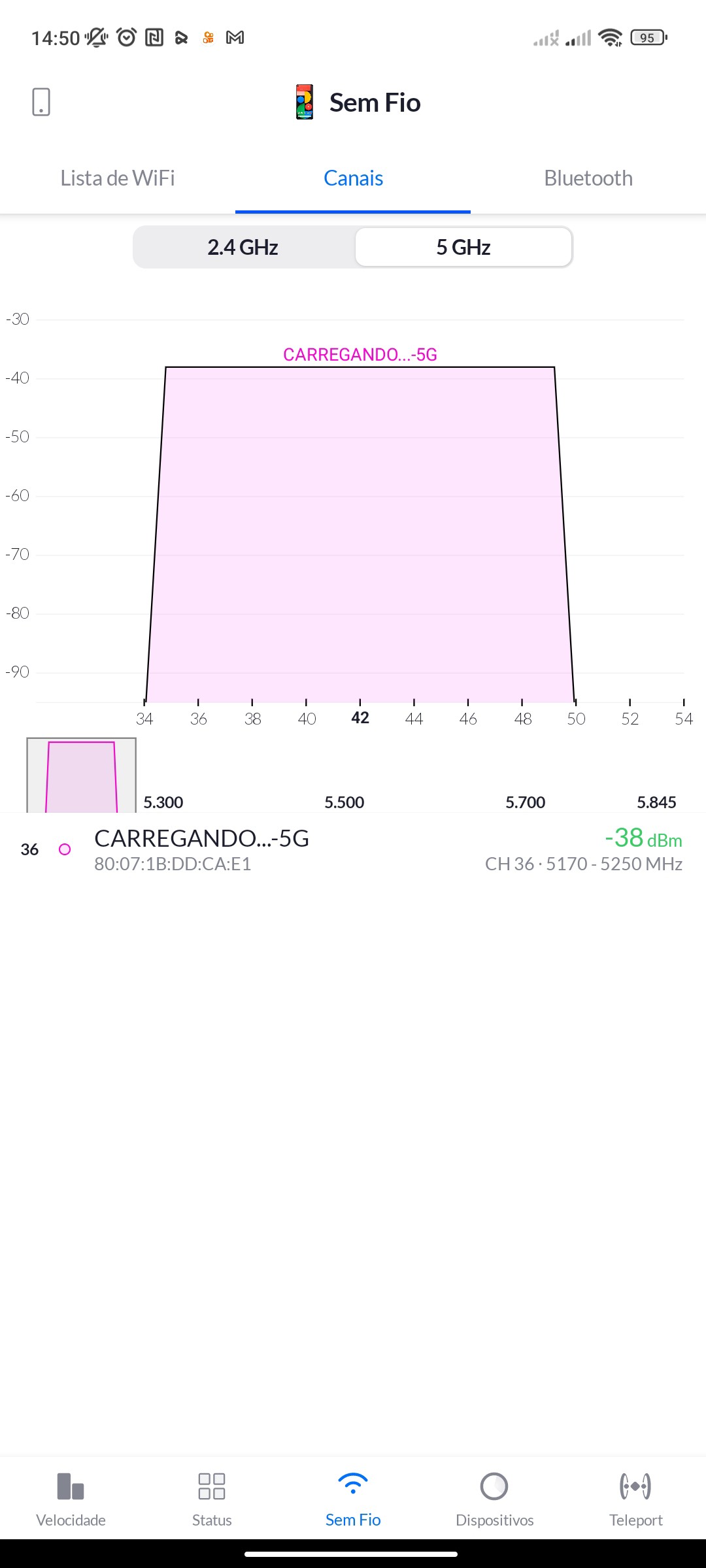Tap the channel overview minimap thumbnail

coord(82,776)
